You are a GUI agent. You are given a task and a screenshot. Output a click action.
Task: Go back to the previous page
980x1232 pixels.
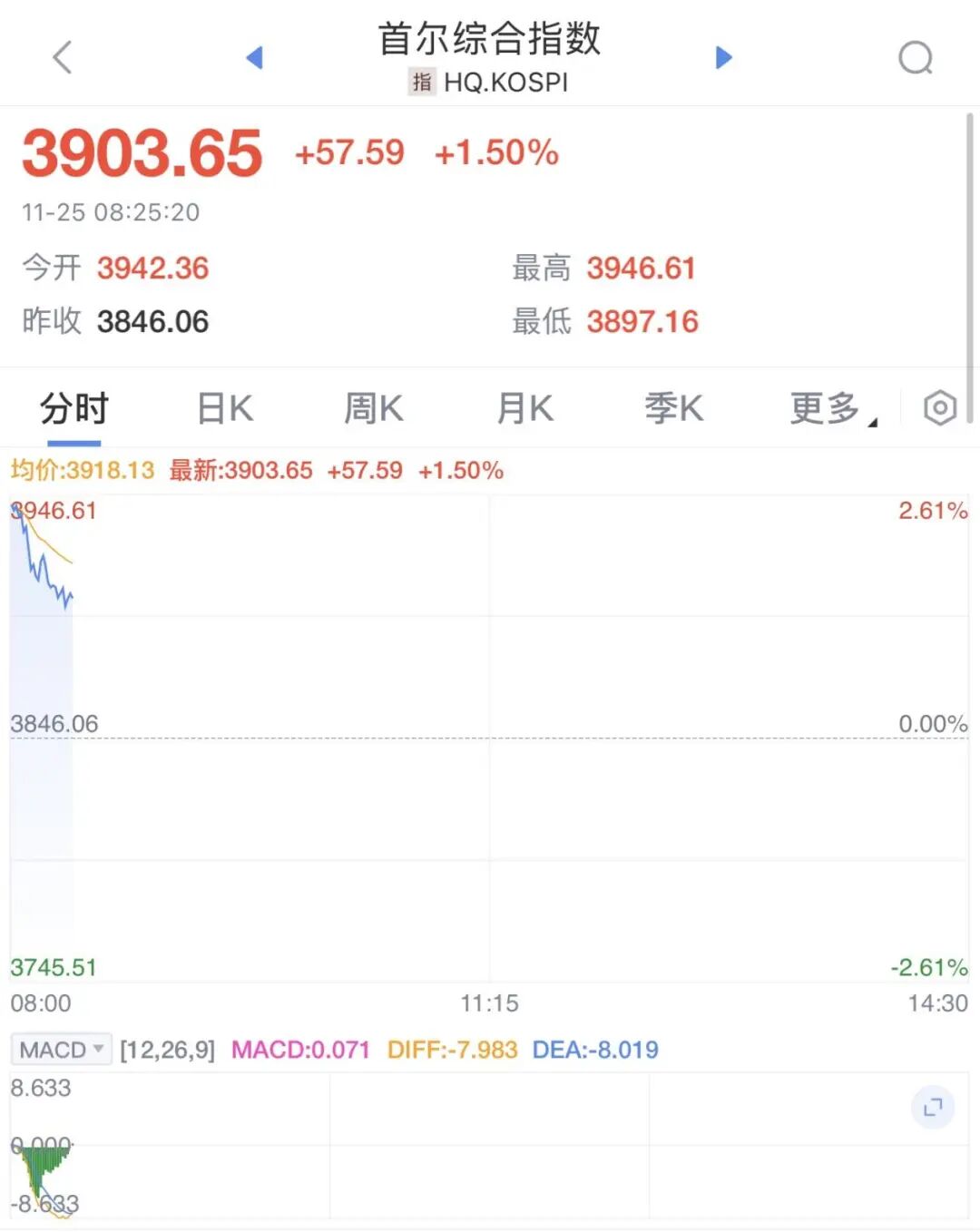(62, 58)
